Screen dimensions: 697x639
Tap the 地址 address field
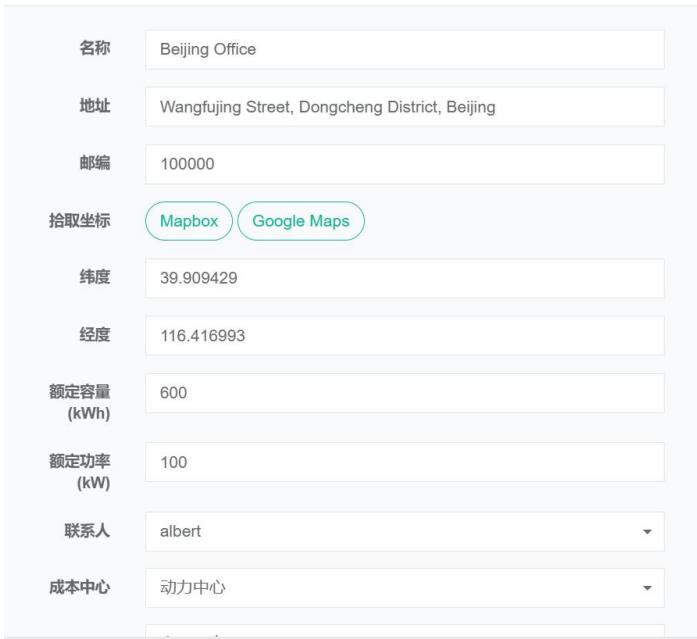click(404, 107)
